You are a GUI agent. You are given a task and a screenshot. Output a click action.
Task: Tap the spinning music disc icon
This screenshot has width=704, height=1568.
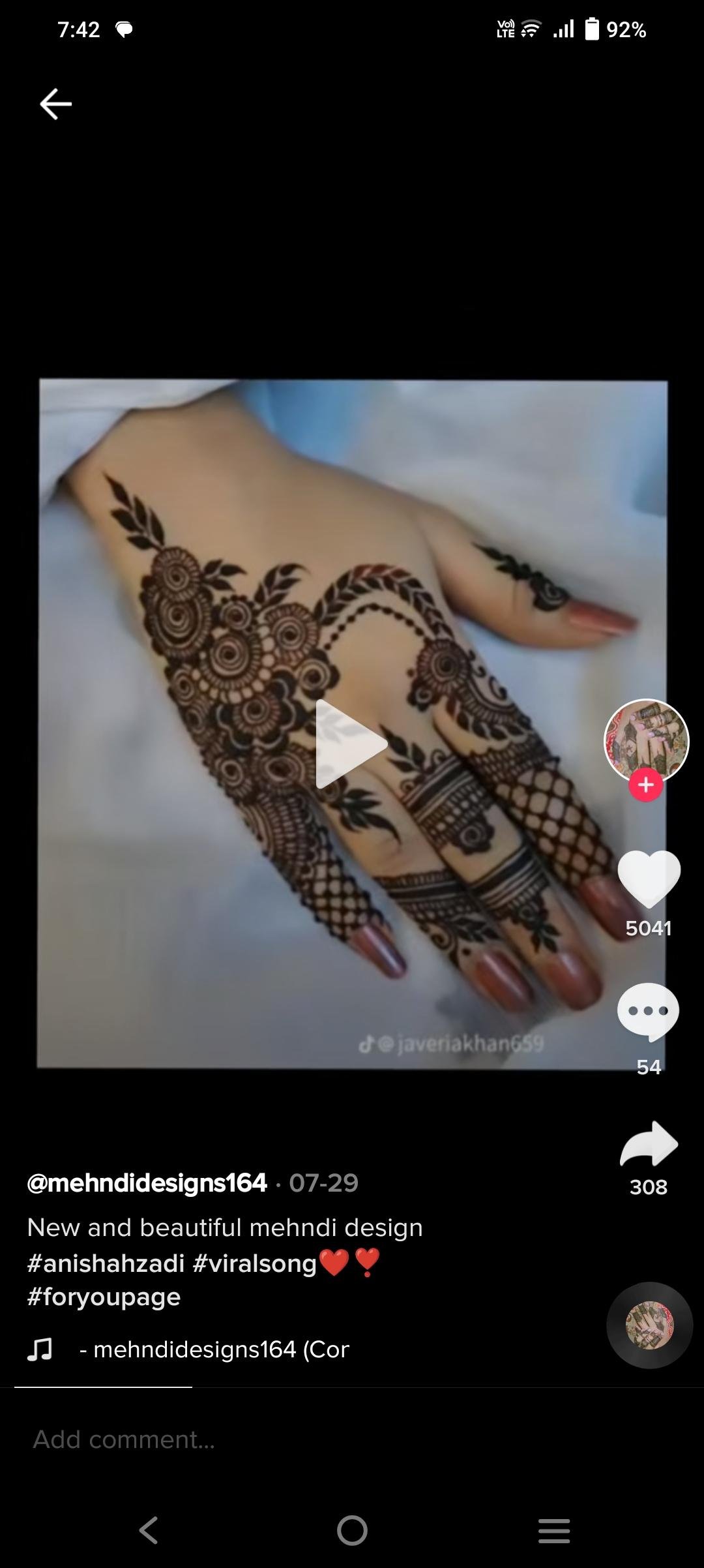click(x=649, y=1325)
